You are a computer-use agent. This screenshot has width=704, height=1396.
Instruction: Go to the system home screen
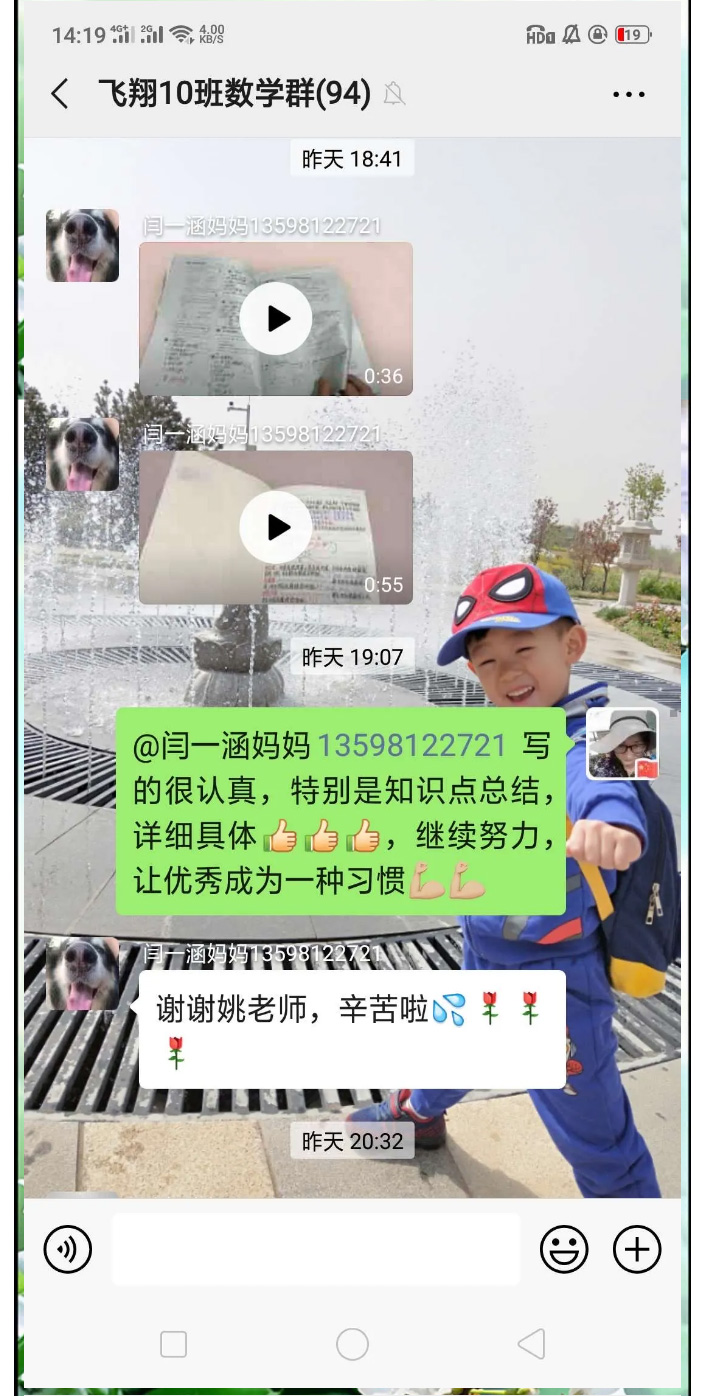click(352, 1344)
